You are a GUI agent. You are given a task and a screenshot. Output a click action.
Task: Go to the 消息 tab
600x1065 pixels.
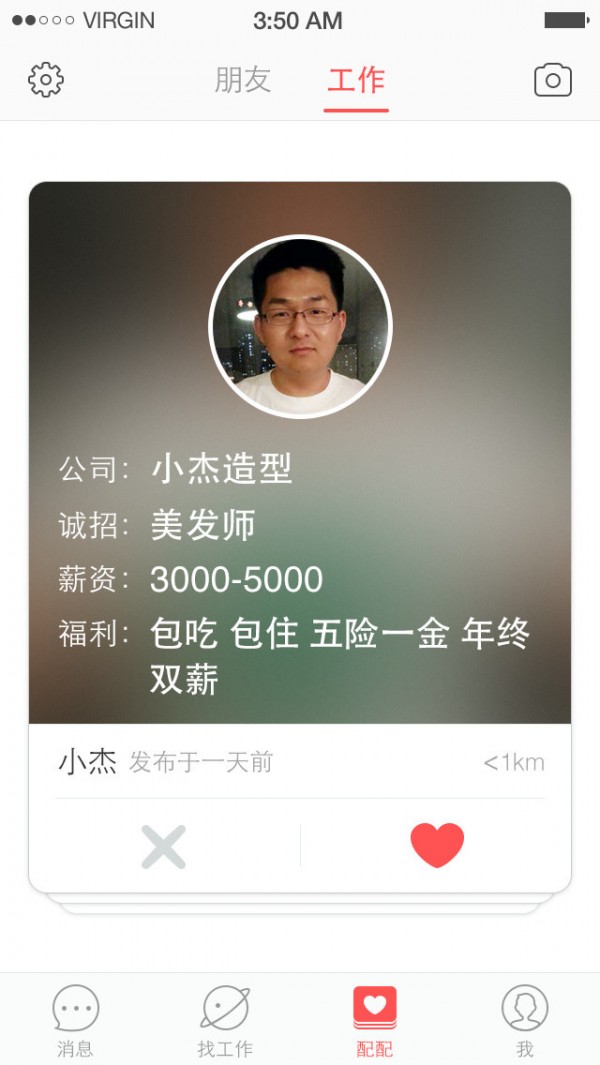[x=75, y=1020]
